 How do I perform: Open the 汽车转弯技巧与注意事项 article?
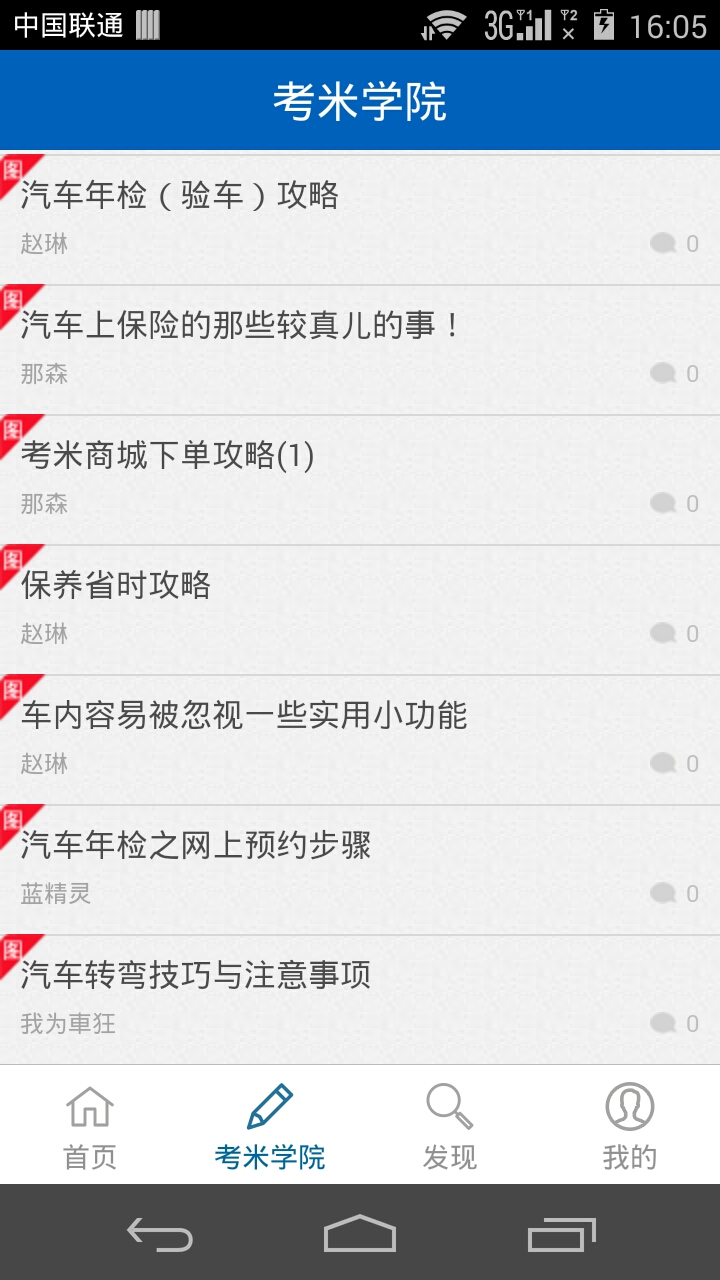pyautogui.click(x=360, y=1000)
